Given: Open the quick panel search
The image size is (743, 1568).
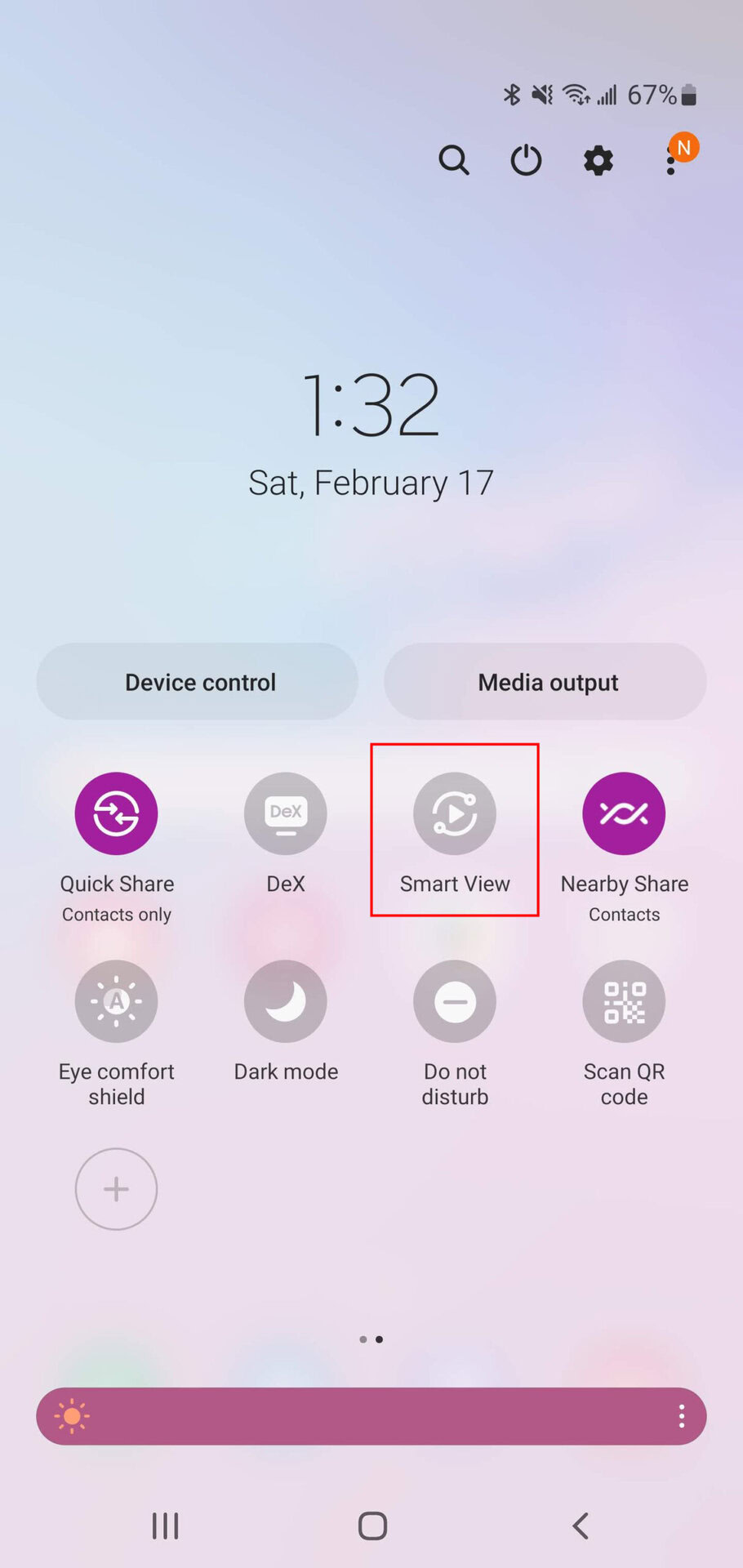Looking at the screenshot, I should pyautogui.click(x=454, y=160).
